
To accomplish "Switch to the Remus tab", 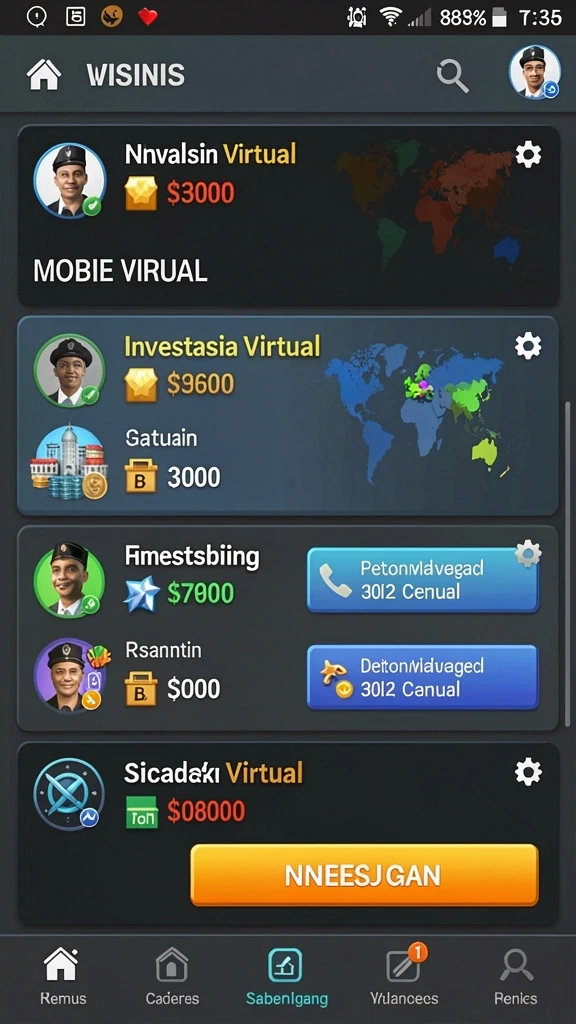I will [x=63, y=976].
